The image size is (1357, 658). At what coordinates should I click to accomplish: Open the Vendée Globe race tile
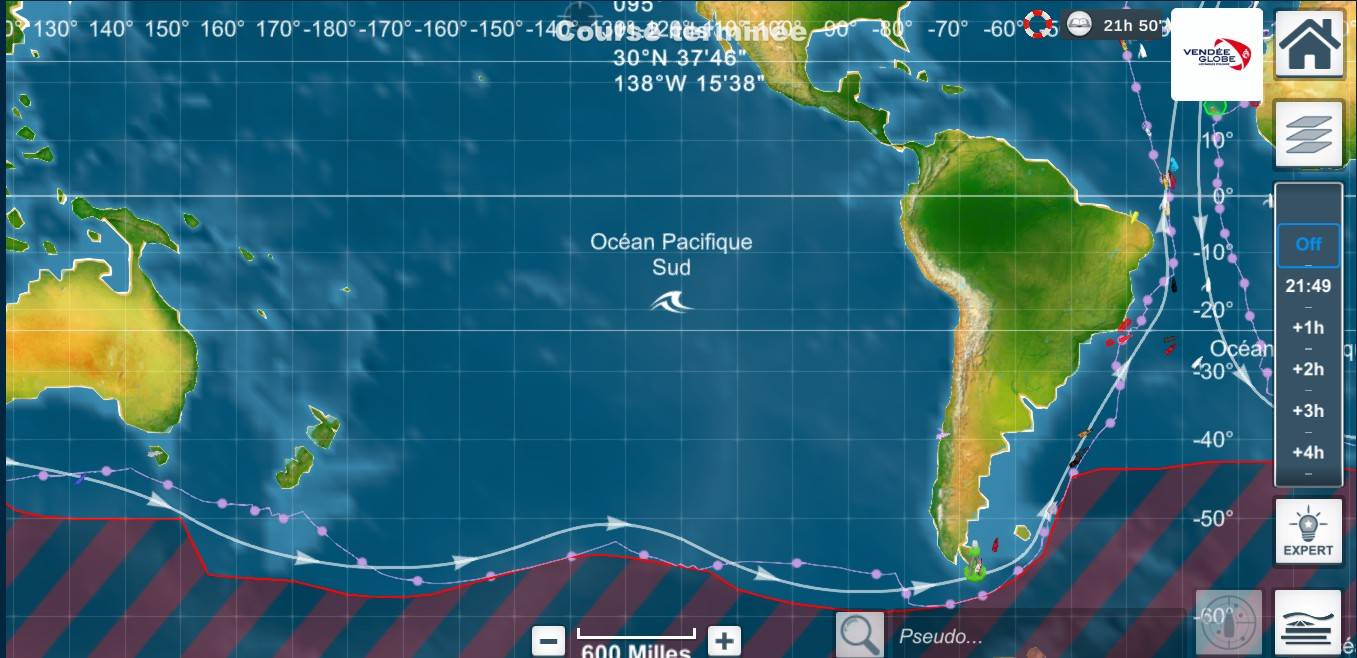[1216, 55]
